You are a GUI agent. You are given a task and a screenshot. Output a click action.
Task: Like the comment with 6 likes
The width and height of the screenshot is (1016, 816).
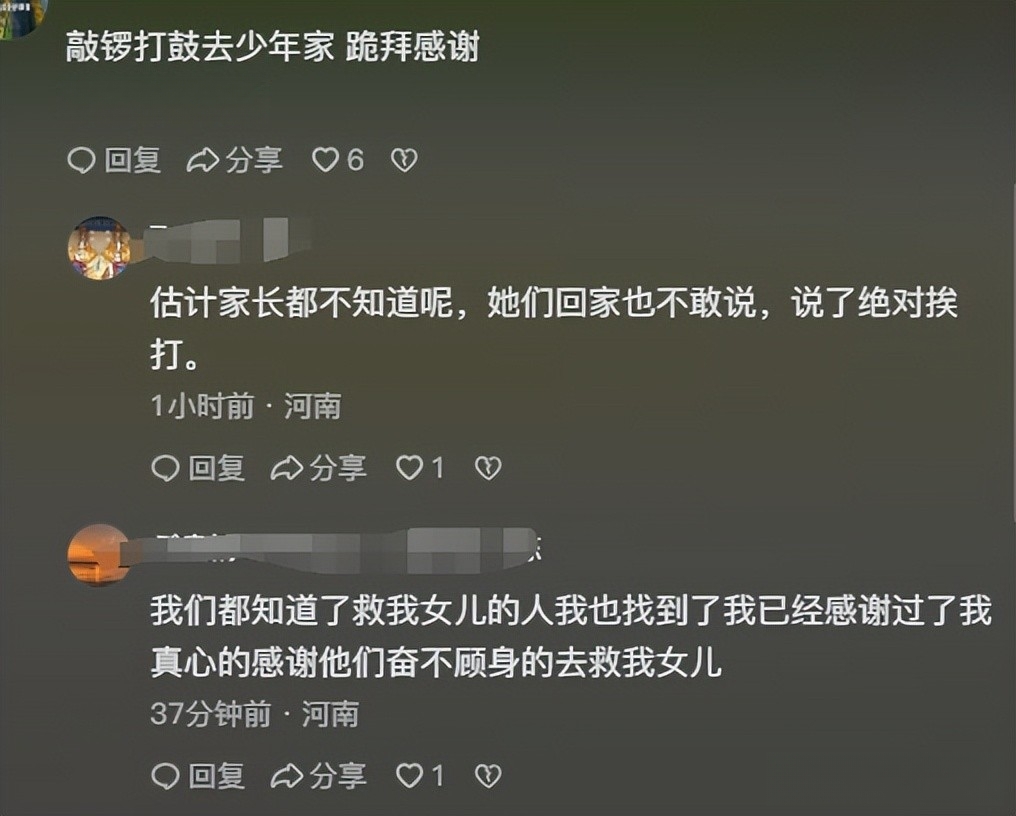(326, 160)
